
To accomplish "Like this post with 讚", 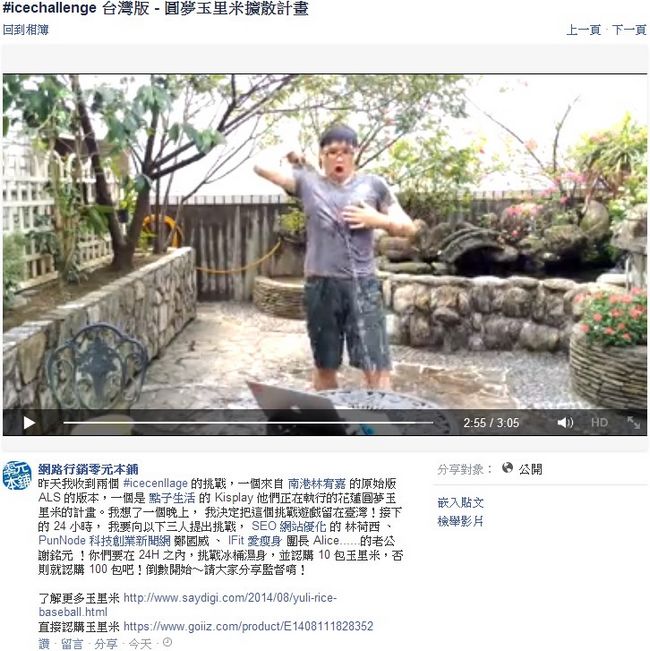I will click(x=44, y=643).
